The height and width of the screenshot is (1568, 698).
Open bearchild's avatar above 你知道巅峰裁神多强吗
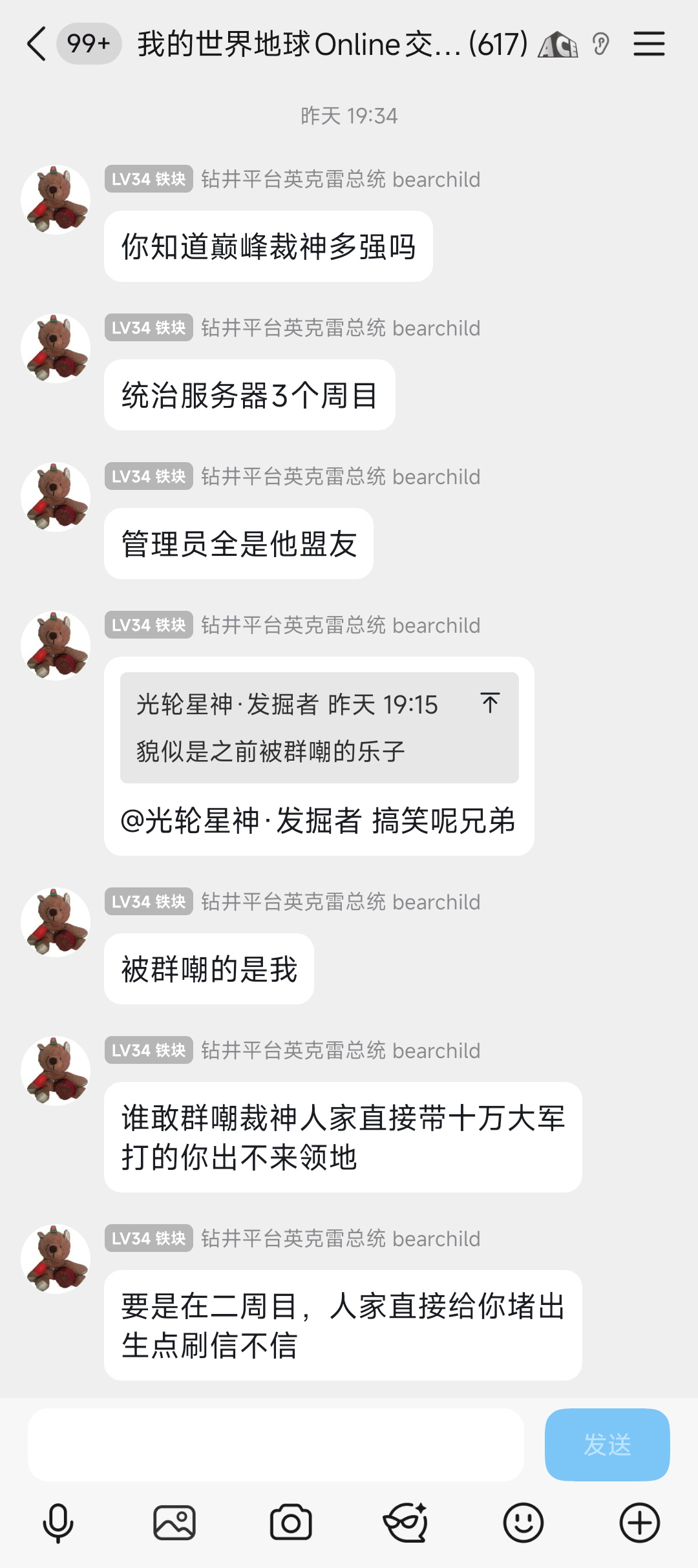[56, 200]
